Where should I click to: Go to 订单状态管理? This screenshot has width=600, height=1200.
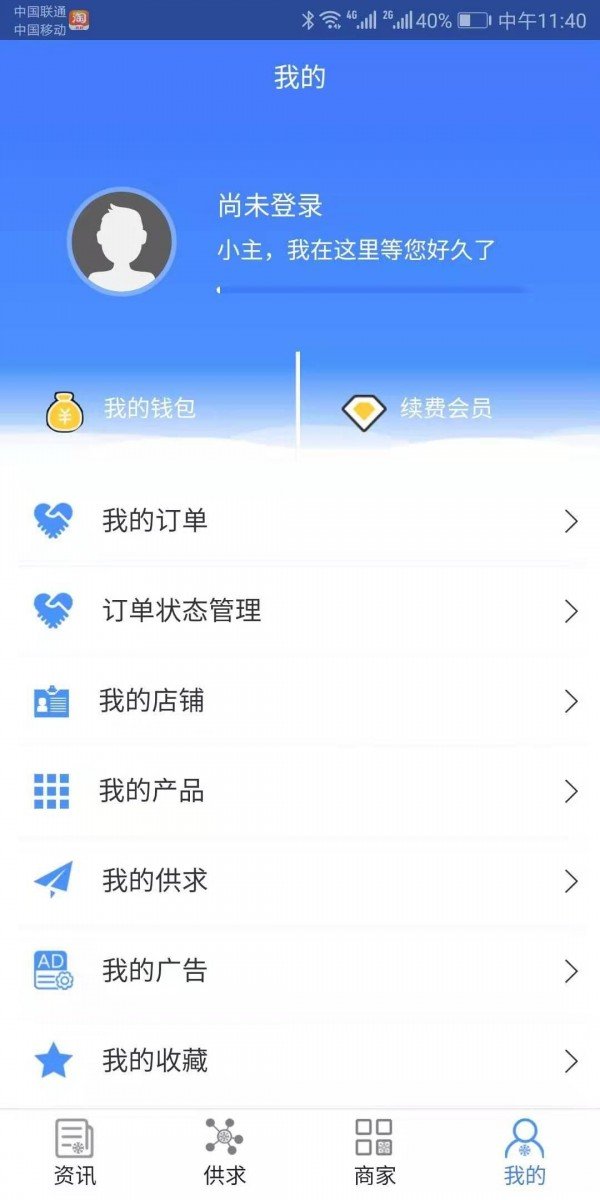tap(300, 611)
